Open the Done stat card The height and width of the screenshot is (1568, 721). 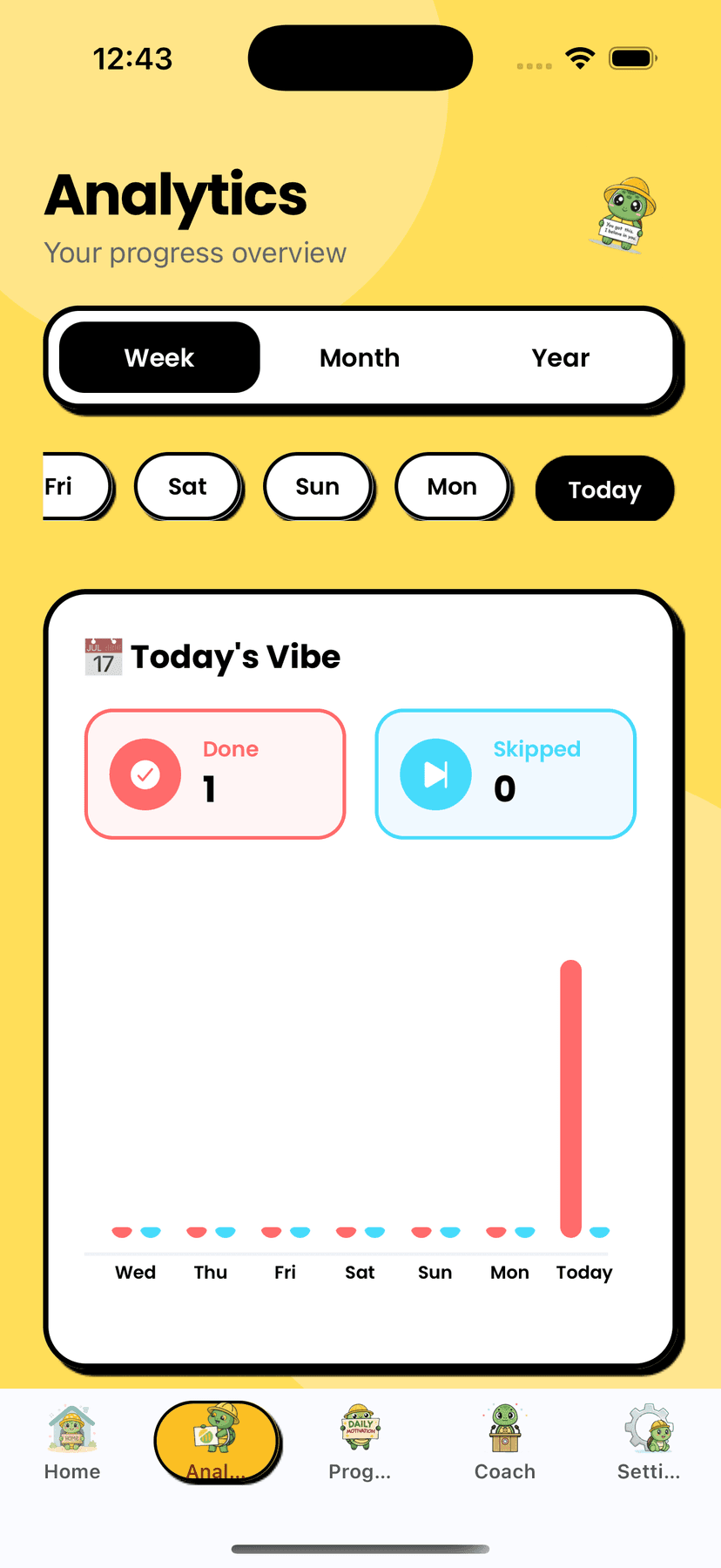tap(215, 774)
